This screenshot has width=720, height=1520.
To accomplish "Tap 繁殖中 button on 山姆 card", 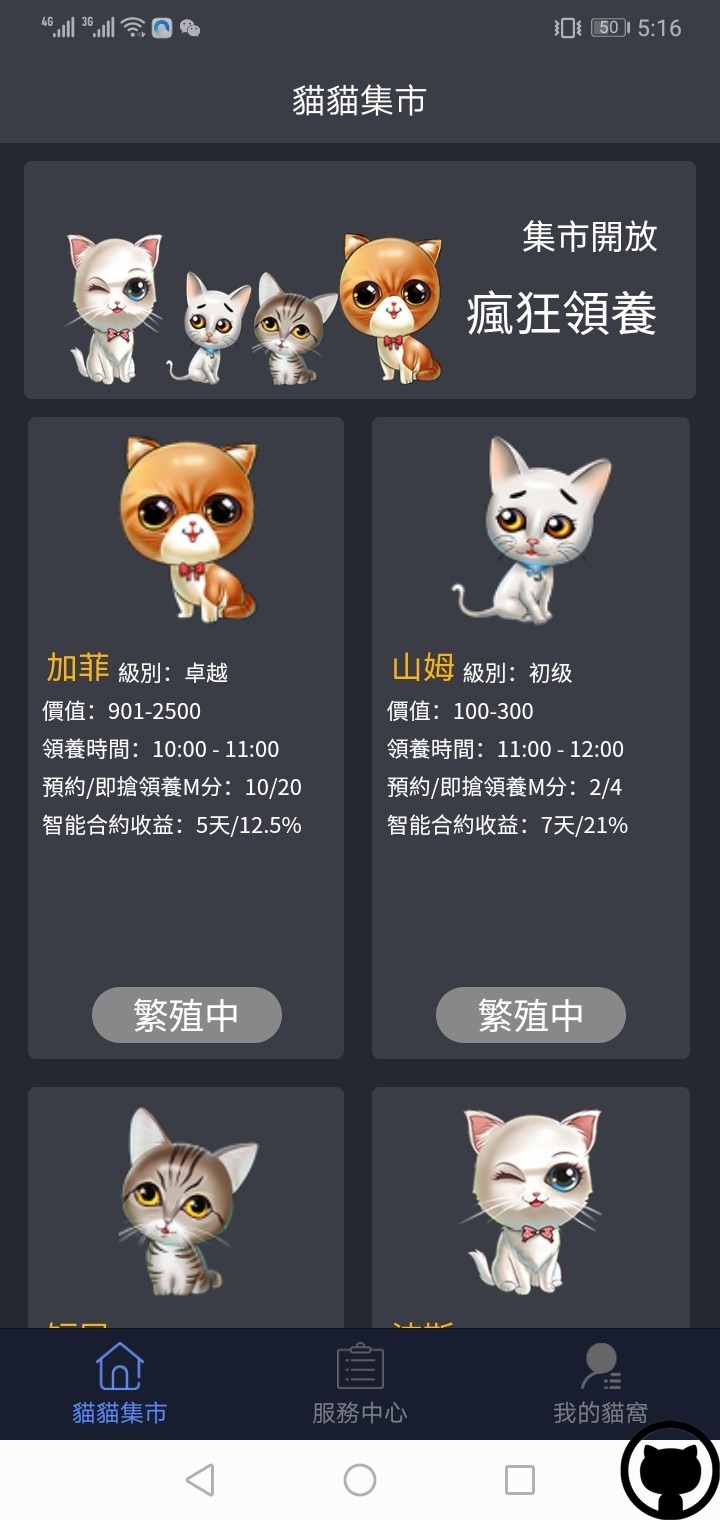I will click(x=531, y=1015).
